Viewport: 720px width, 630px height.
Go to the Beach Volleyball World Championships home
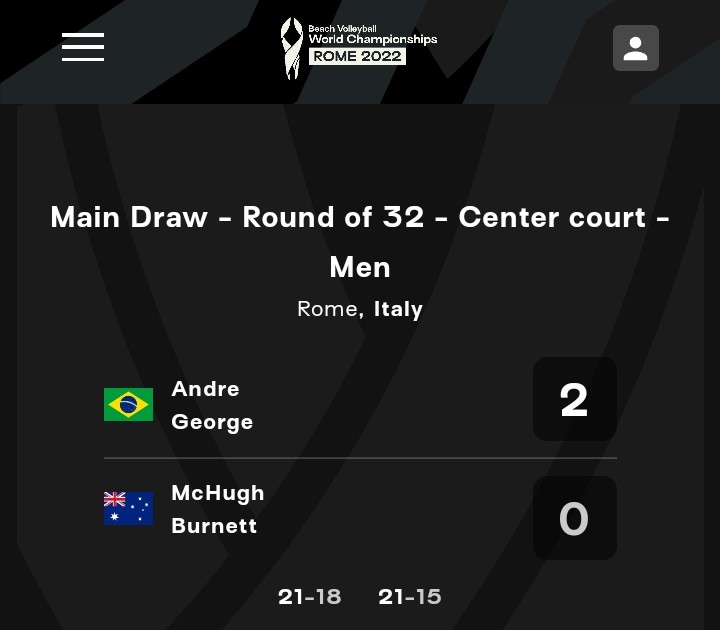coord(358,47)
